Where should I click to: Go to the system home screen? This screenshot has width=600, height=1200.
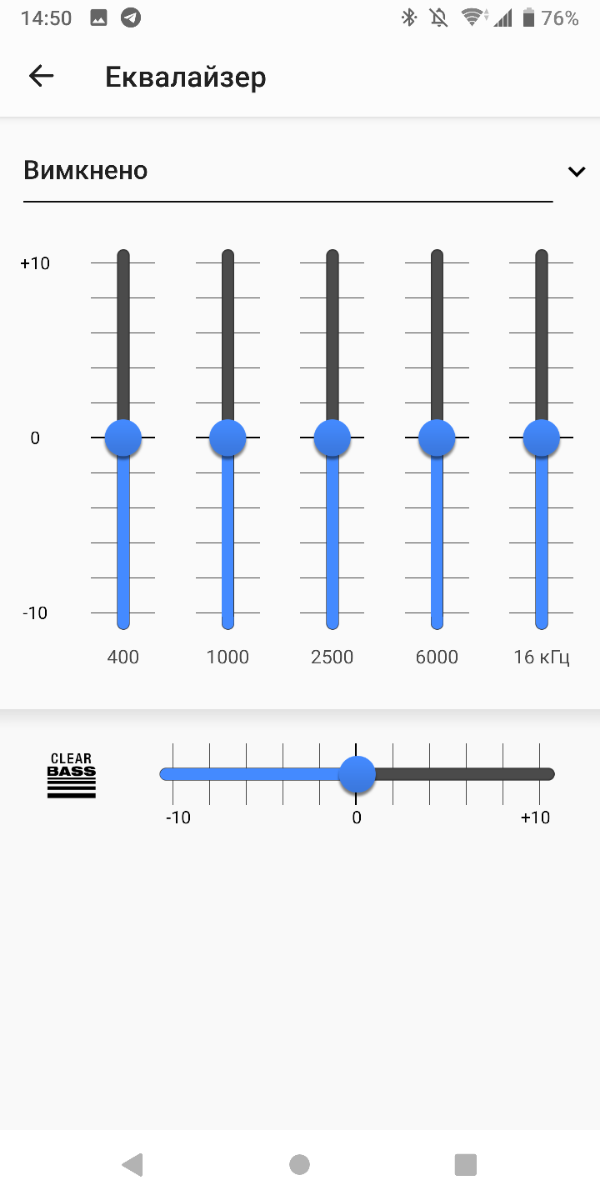[299, 1164]
